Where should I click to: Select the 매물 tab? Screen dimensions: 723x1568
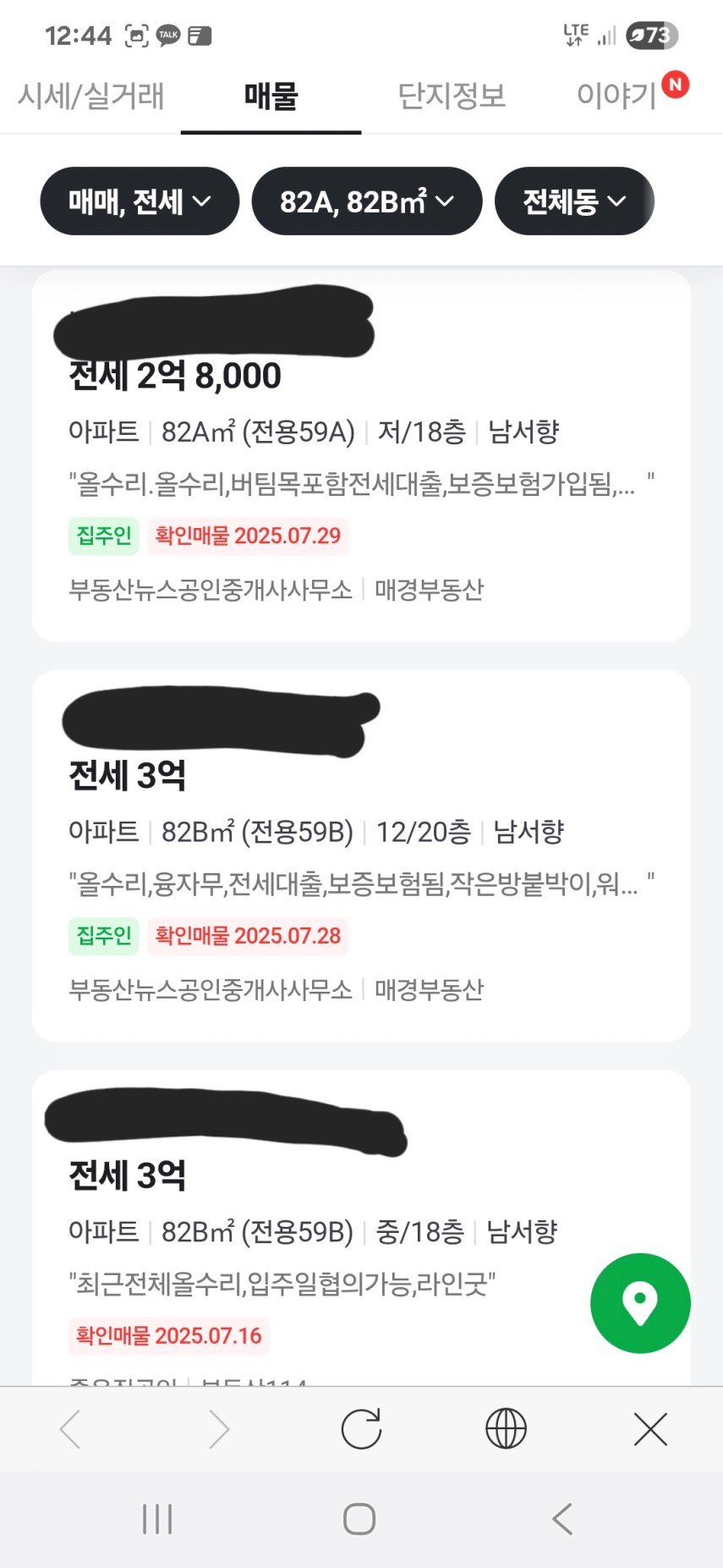[271, 96]
